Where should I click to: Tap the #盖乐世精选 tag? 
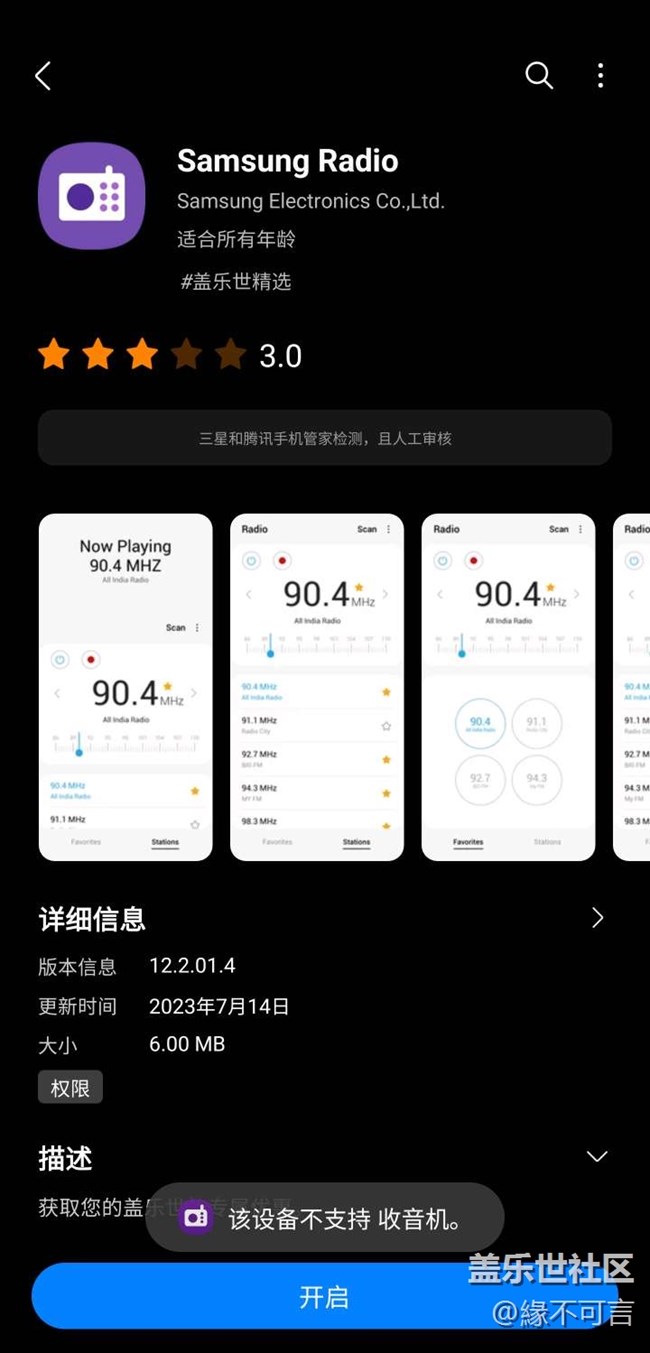point(236,282)
